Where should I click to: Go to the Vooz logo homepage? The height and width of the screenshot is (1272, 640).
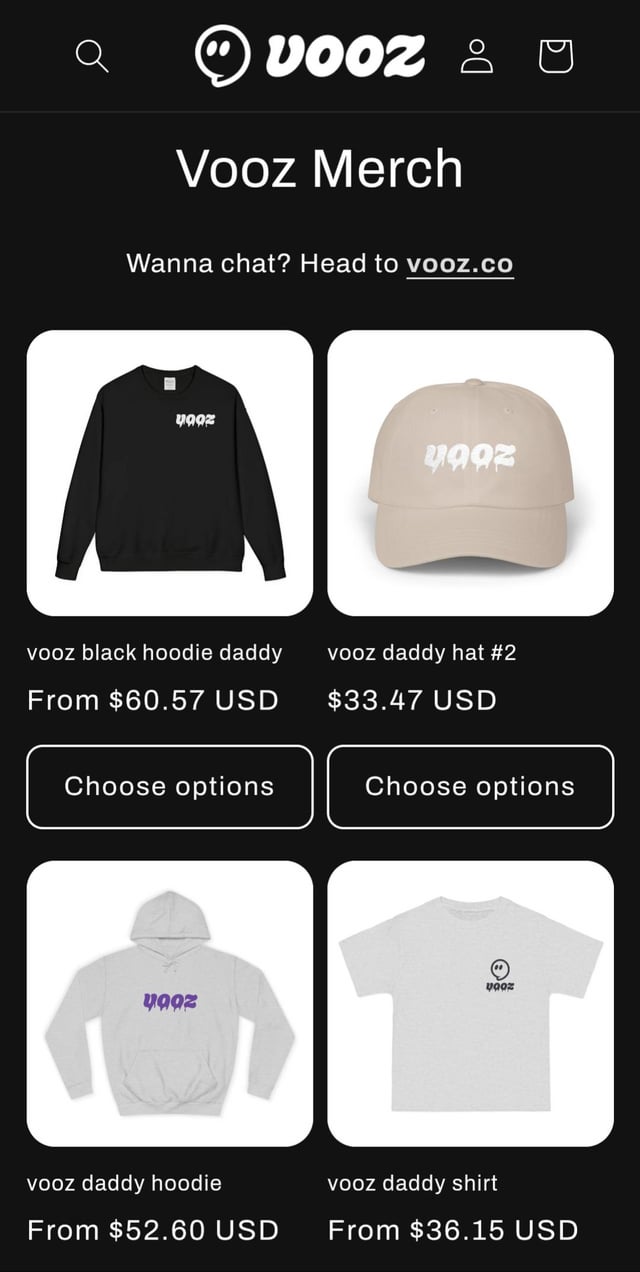(310, 56)
